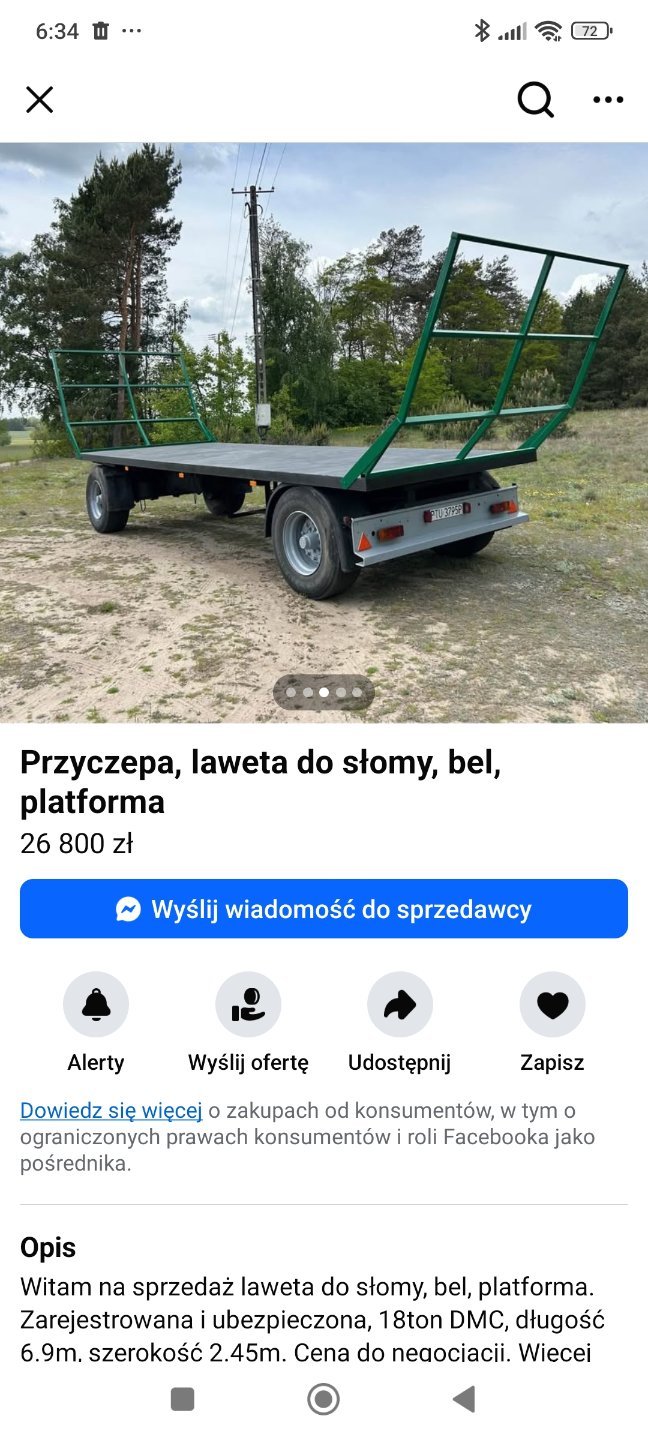
Task: Open the three-dot overflow menu
Action: (608, 99)
